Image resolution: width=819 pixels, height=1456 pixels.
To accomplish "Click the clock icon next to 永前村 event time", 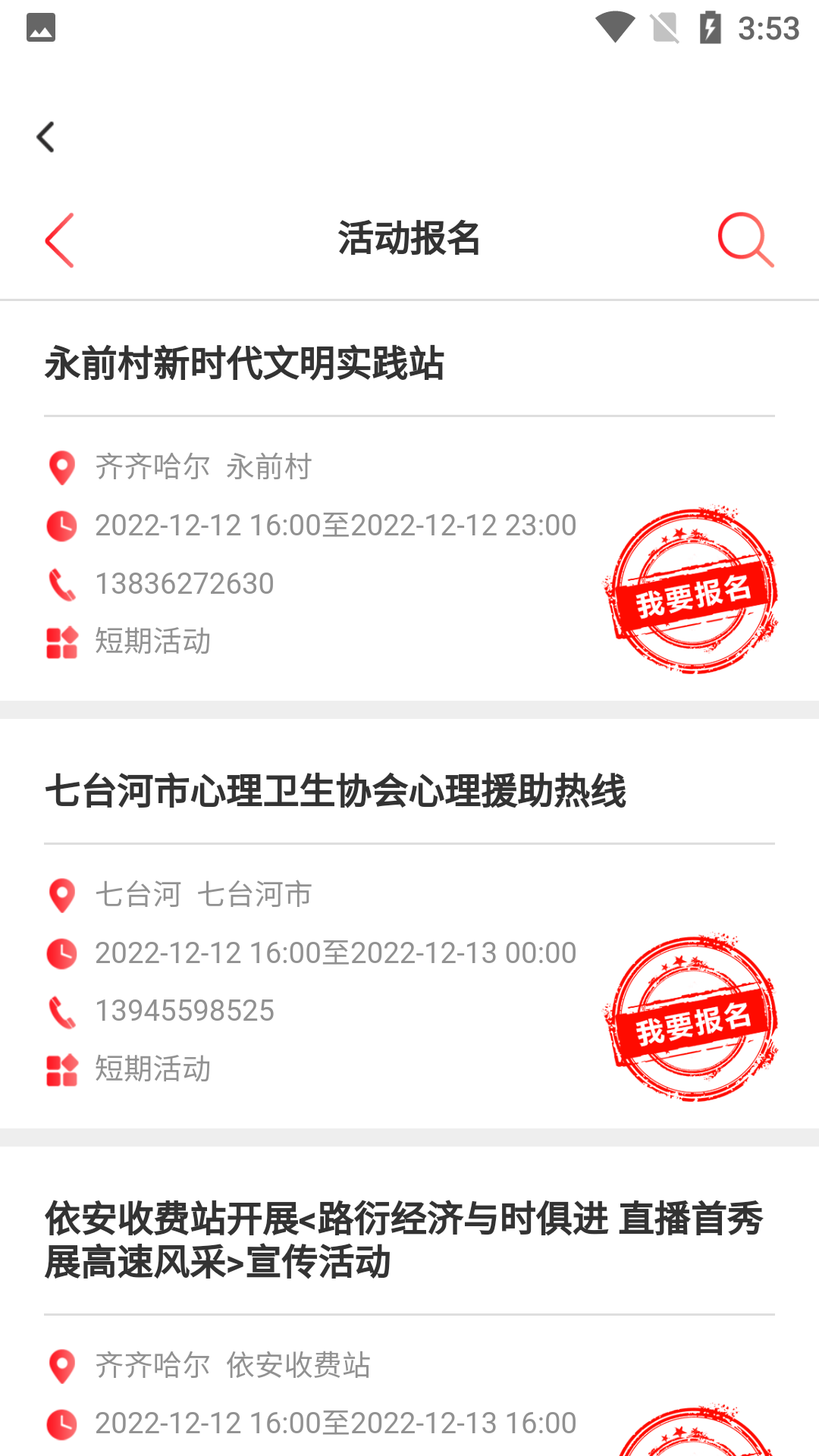I will pyautogui.click(x=61, y=526).
